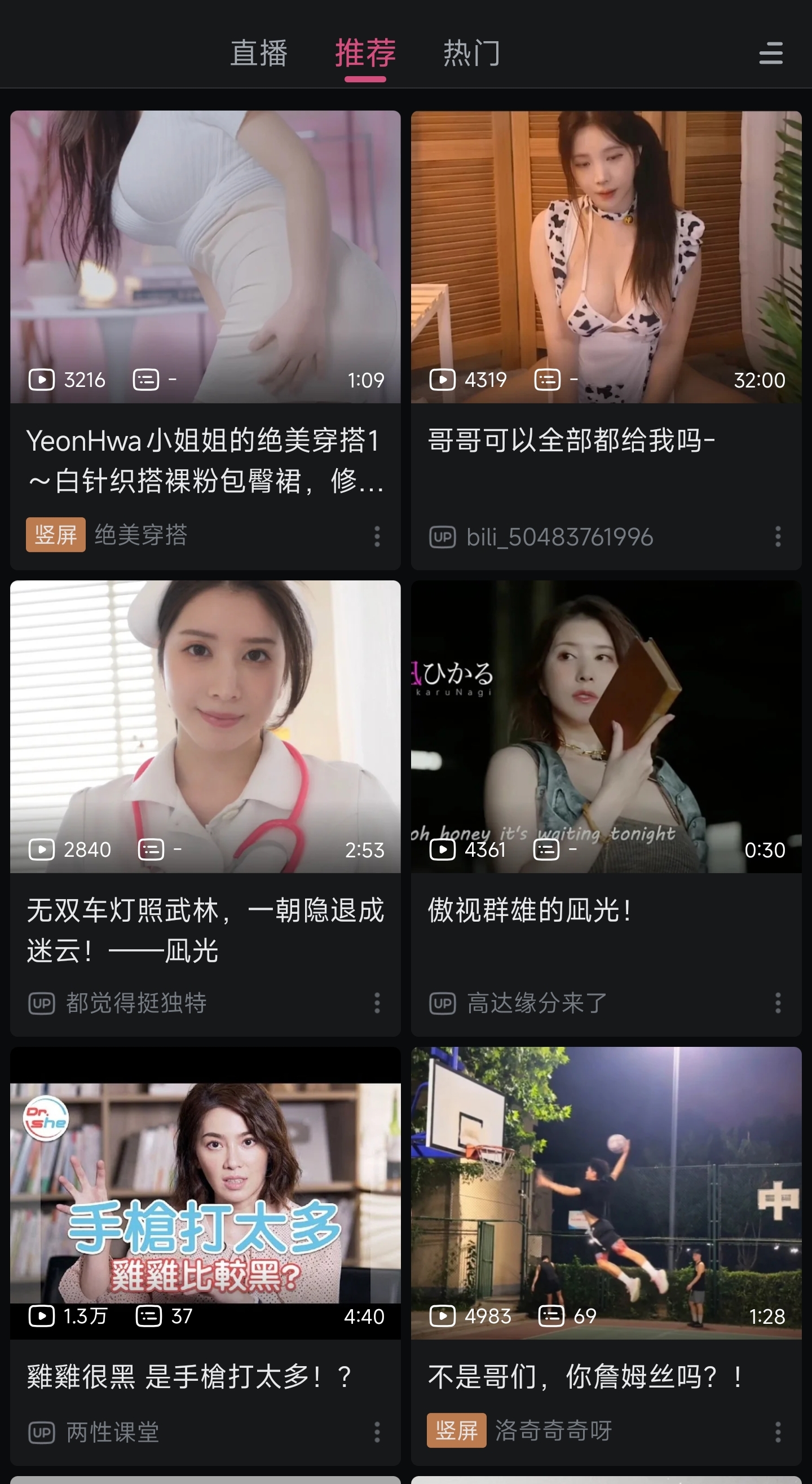Open the 雞雞很黑 是手槍打太多 video
The width and height of the screenshot is (812, 1484).
pyautogui.click(x=205, y=1193)
